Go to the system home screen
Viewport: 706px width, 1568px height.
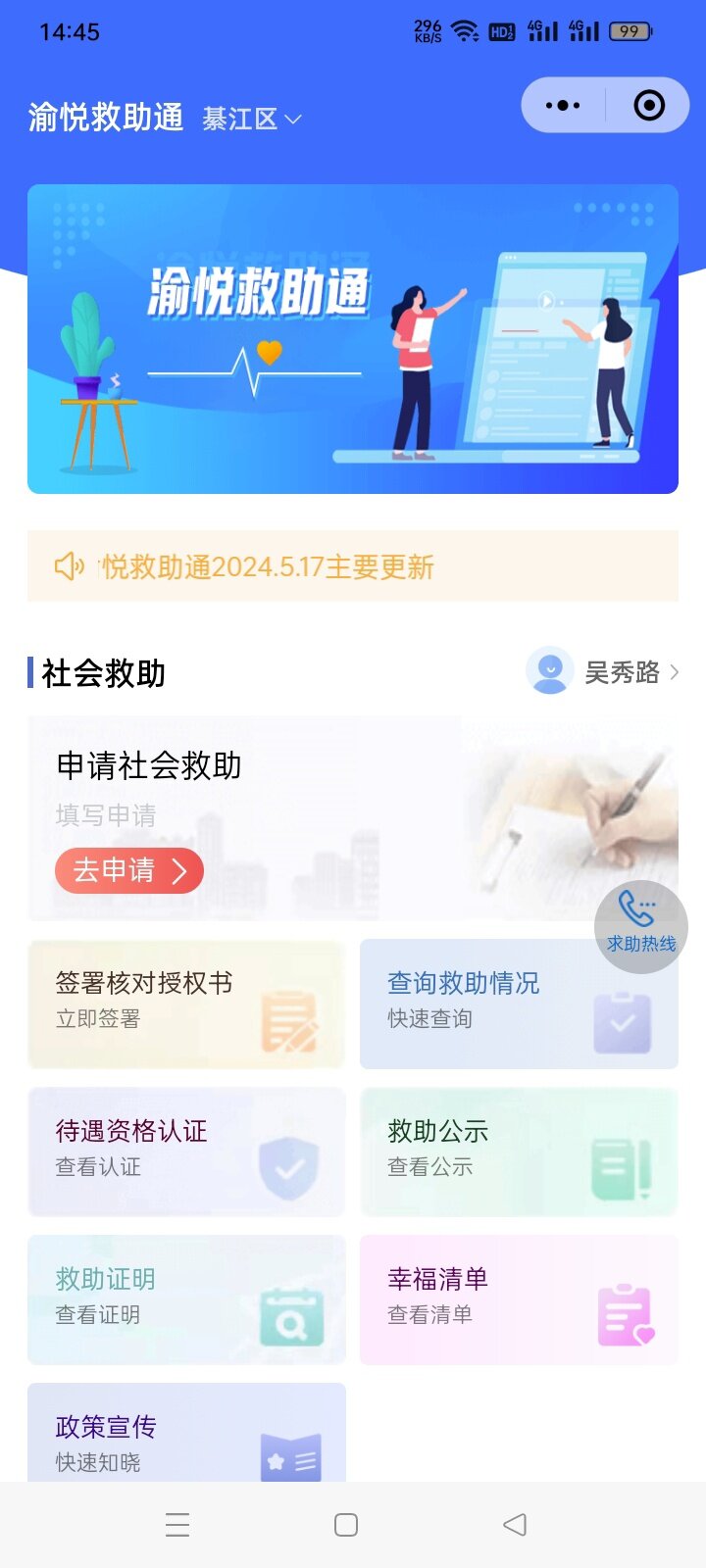click(346, 1525)
